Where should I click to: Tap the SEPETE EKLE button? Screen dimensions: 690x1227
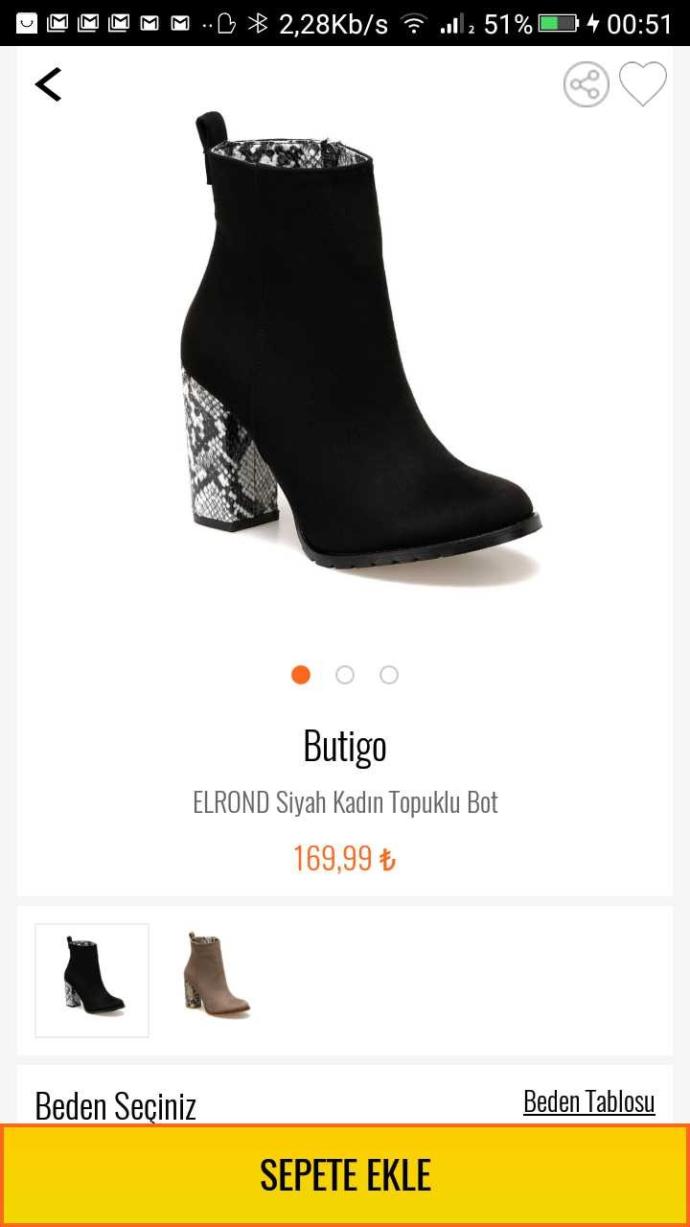tap(345, 1175)
